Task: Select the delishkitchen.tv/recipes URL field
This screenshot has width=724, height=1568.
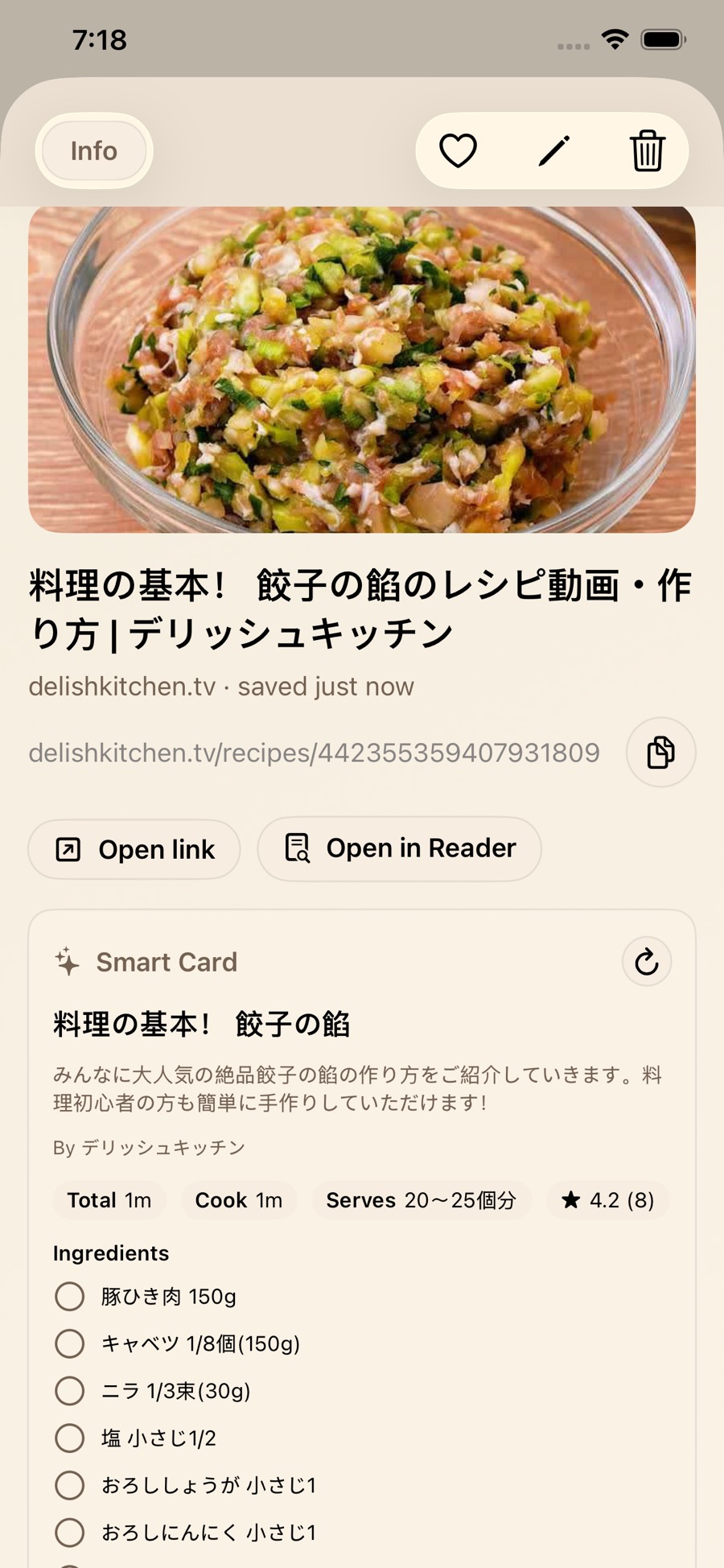Action: pyautogui.click(x=314, y=752)
